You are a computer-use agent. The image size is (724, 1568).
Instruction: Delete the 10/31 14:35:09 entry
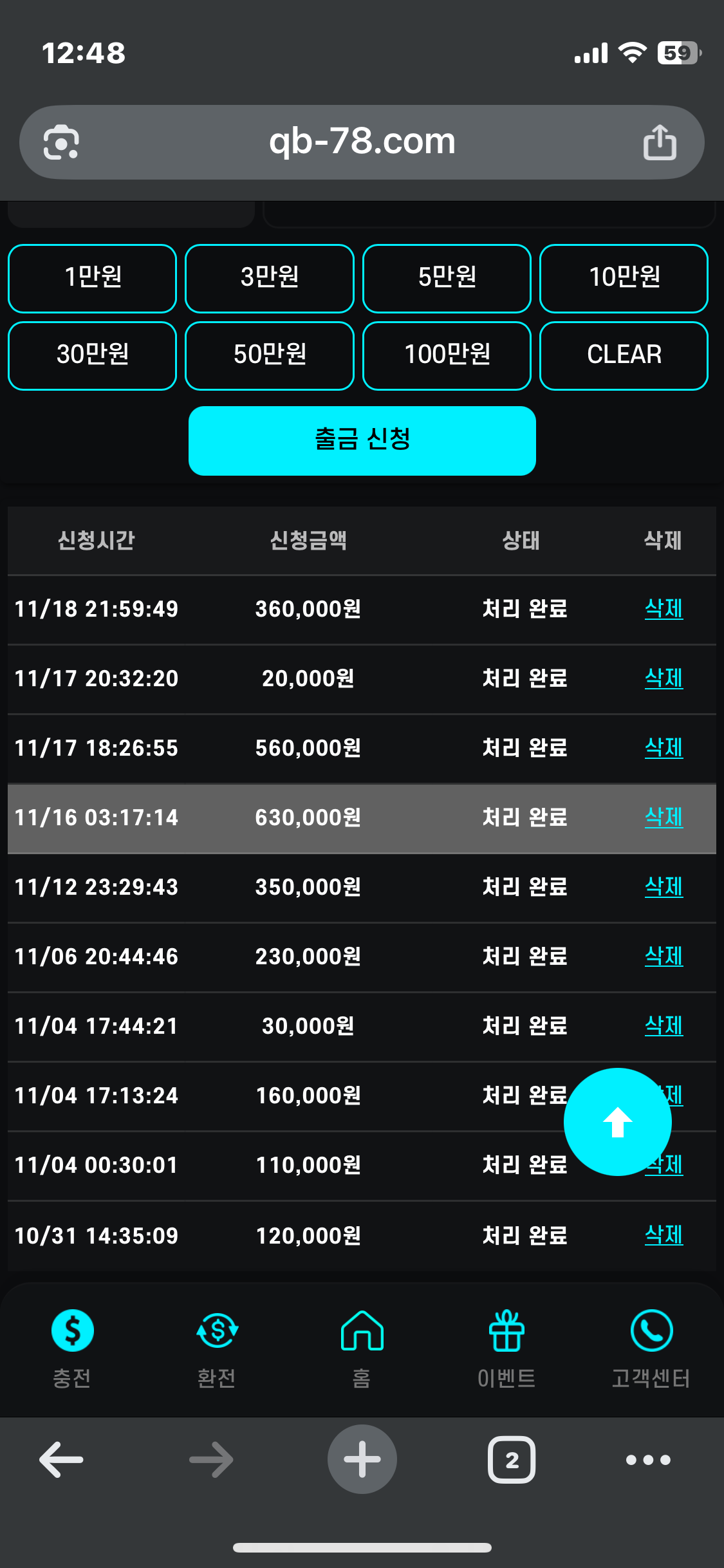[x=664, y=1235]
